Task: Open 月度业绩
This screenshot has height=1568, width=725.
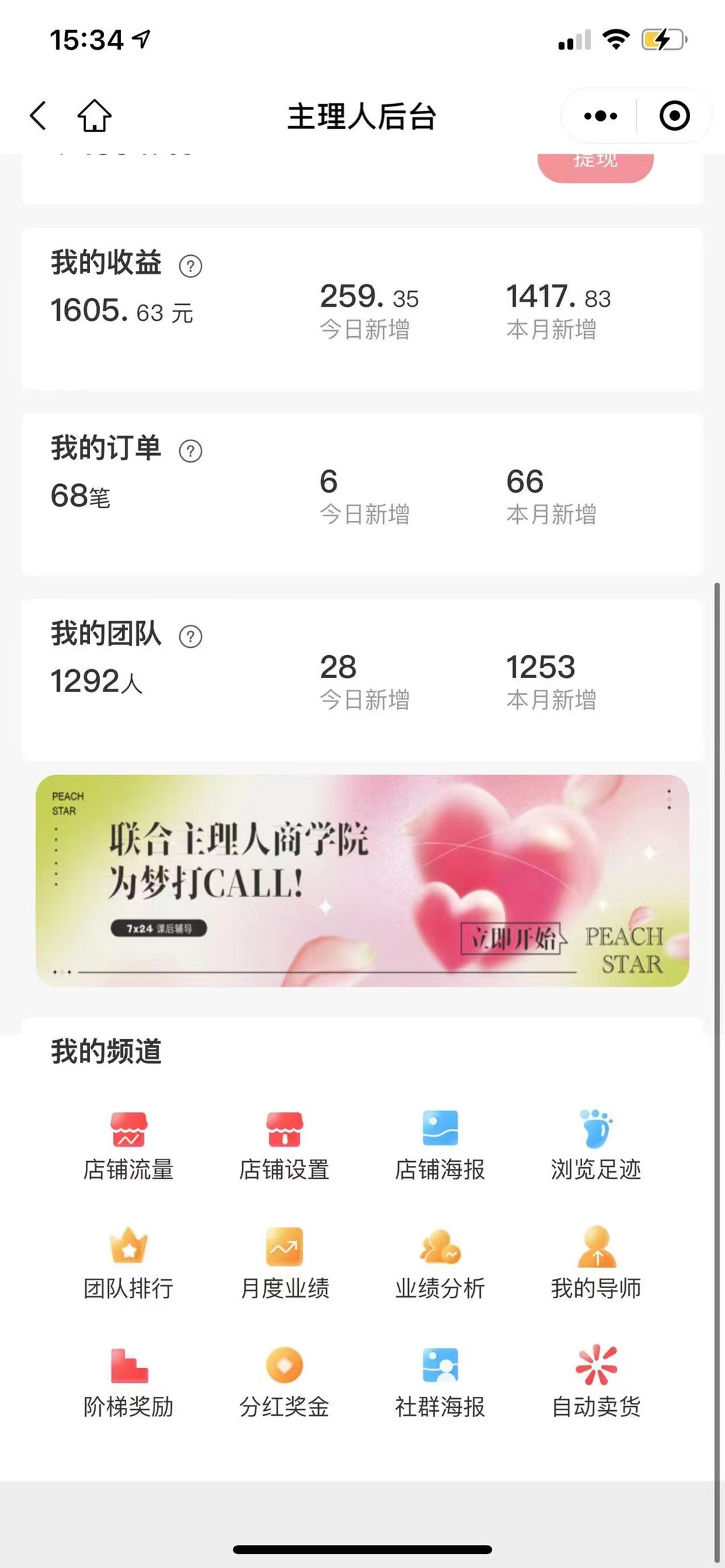Action: pos(285,1263)
